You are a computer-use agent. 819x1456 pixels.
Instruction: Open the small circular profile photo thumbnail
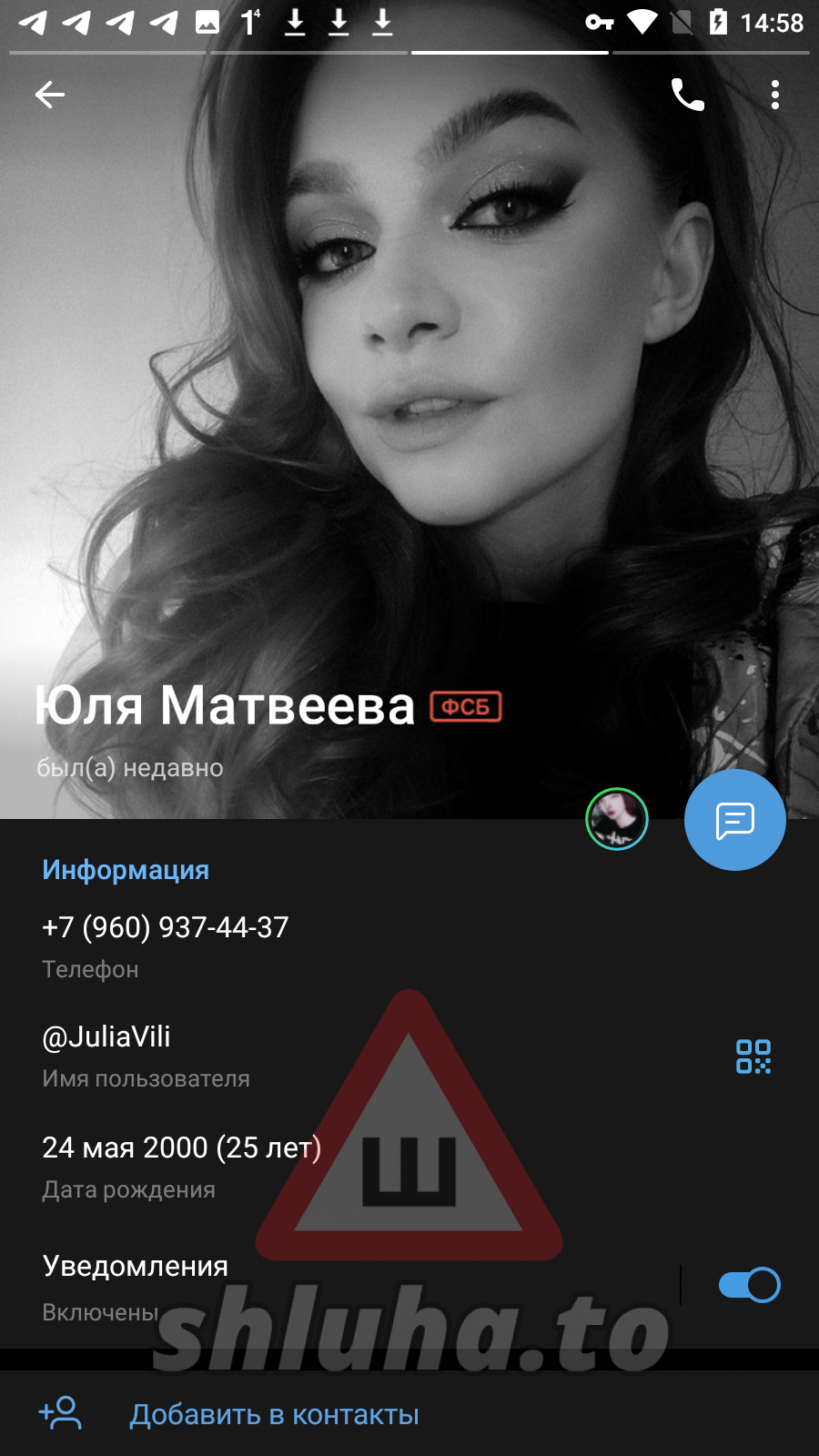617,819
